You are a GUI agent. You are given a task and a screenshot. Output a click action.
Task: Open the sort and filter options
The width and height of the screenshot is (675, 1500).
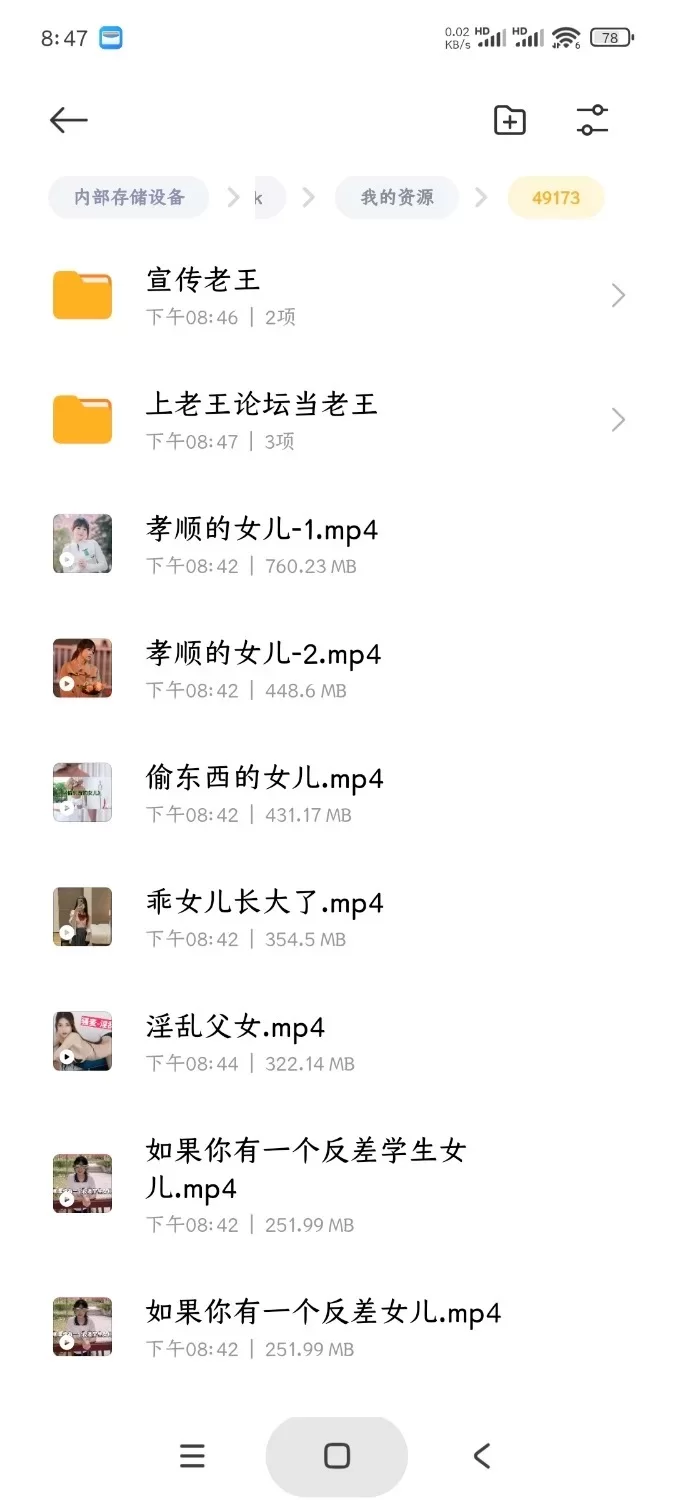point(592,120)
